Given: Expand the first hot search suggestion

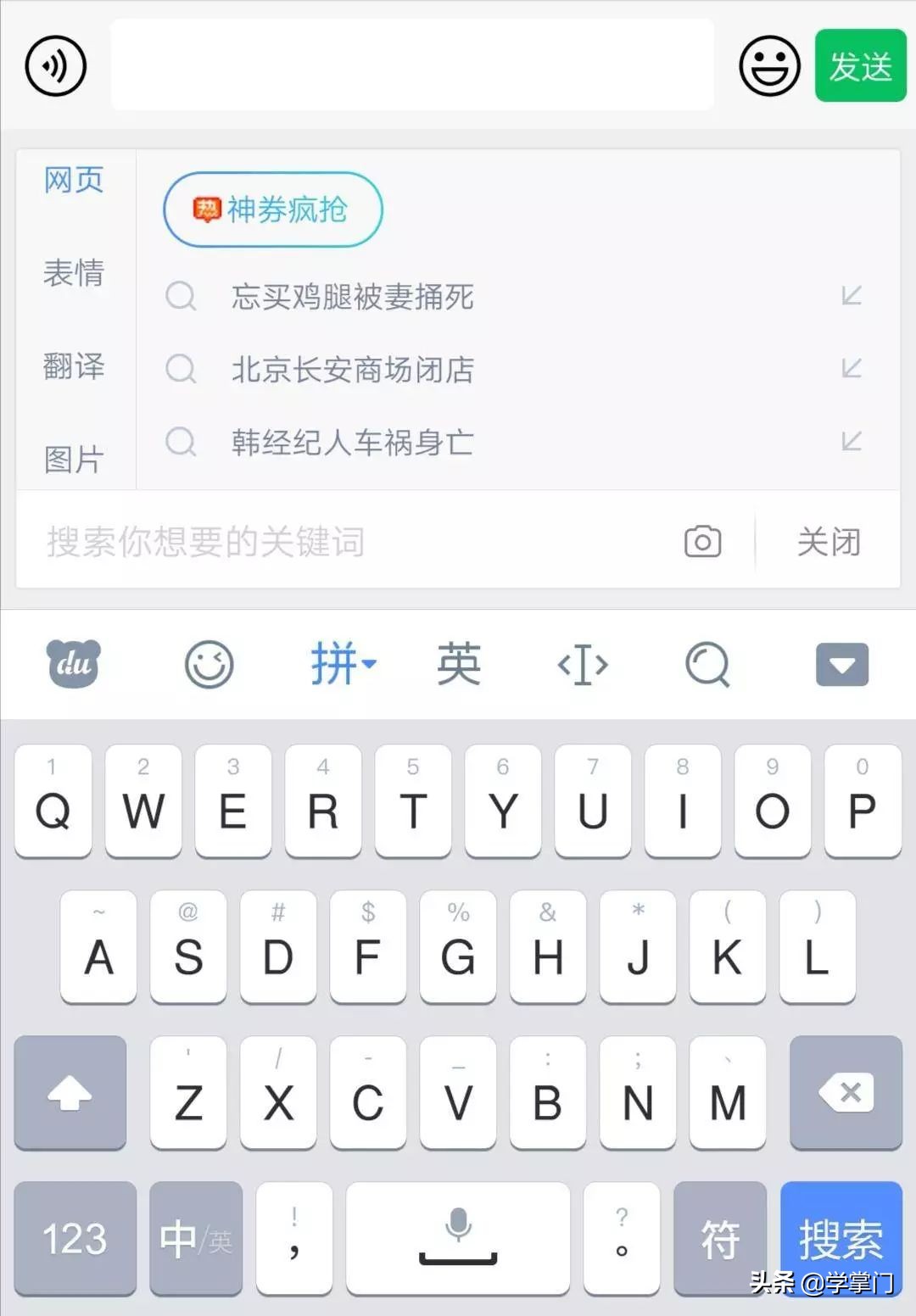Looking at the screenshot, I should click(x=851, y=297).
